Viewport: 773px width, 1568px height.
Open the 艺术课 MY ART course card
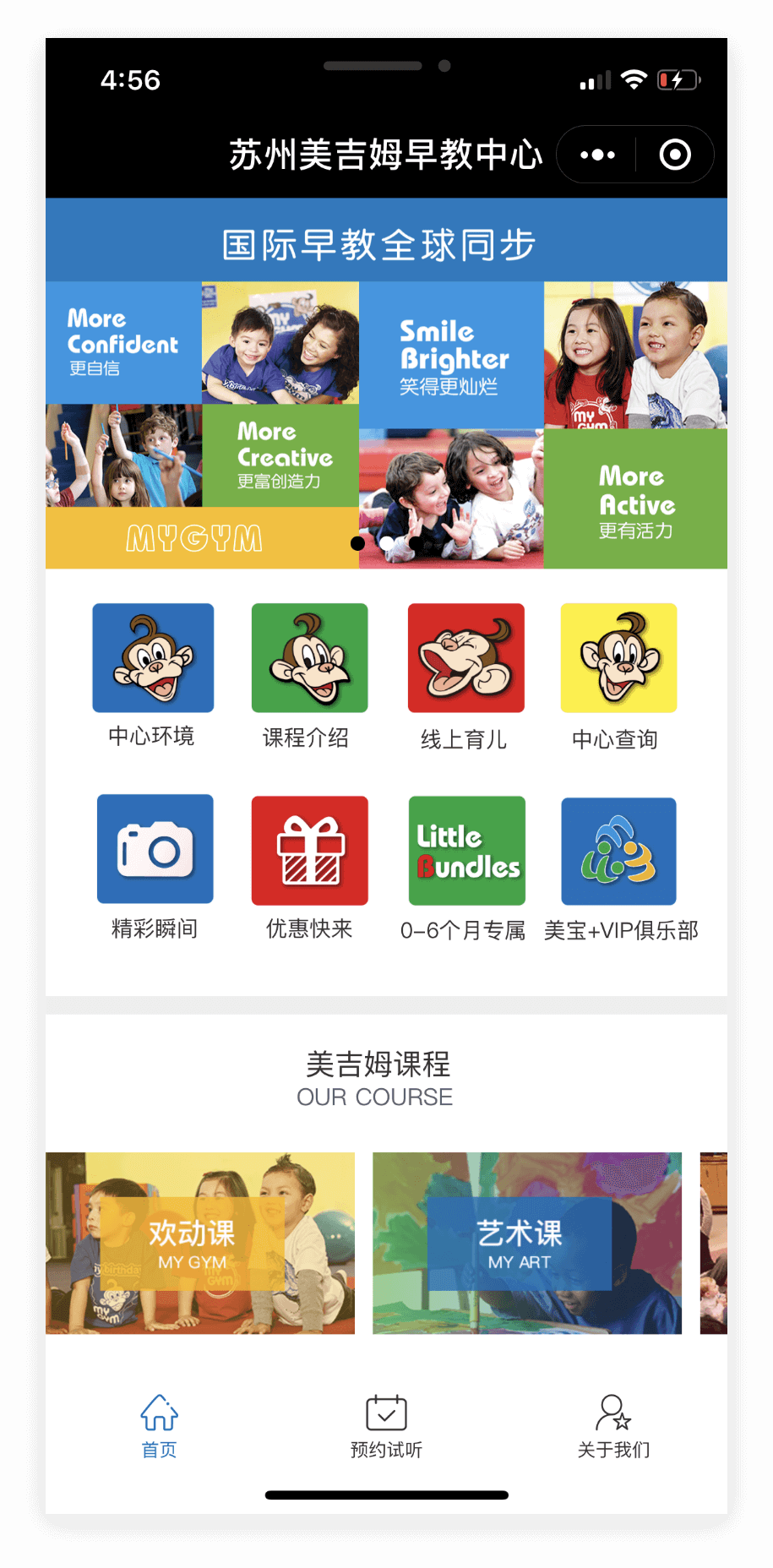pos(526,1243)
